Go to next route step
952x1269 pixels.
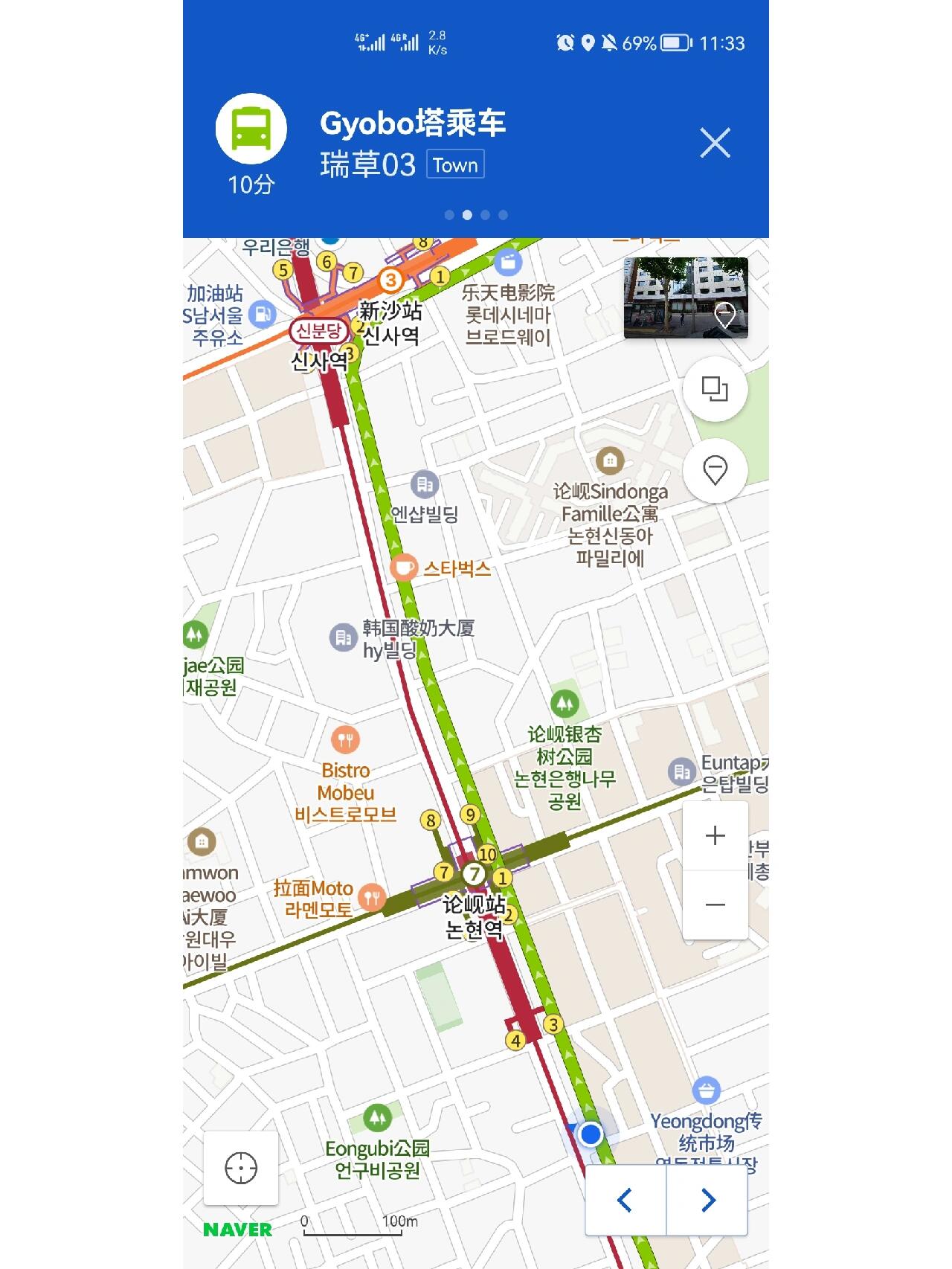[707, 1200]
